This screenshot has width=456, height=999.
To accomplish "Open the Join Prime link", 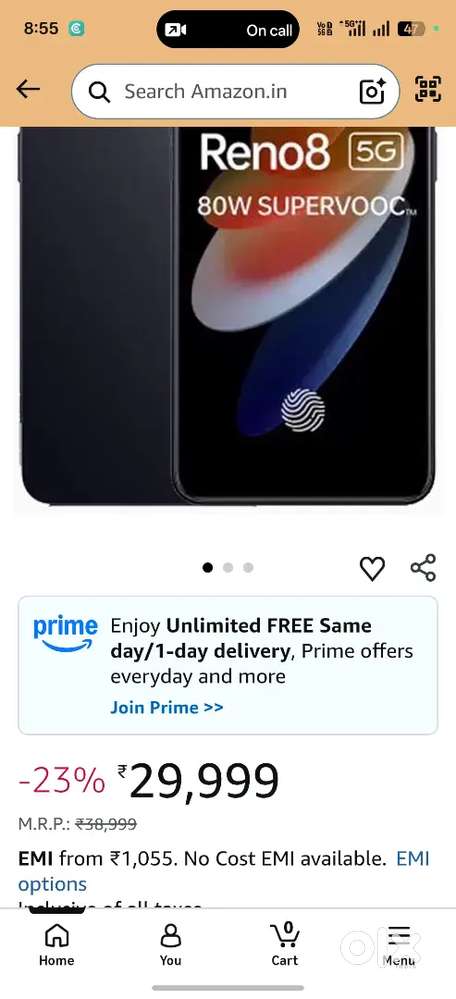I will coord(167,707).
